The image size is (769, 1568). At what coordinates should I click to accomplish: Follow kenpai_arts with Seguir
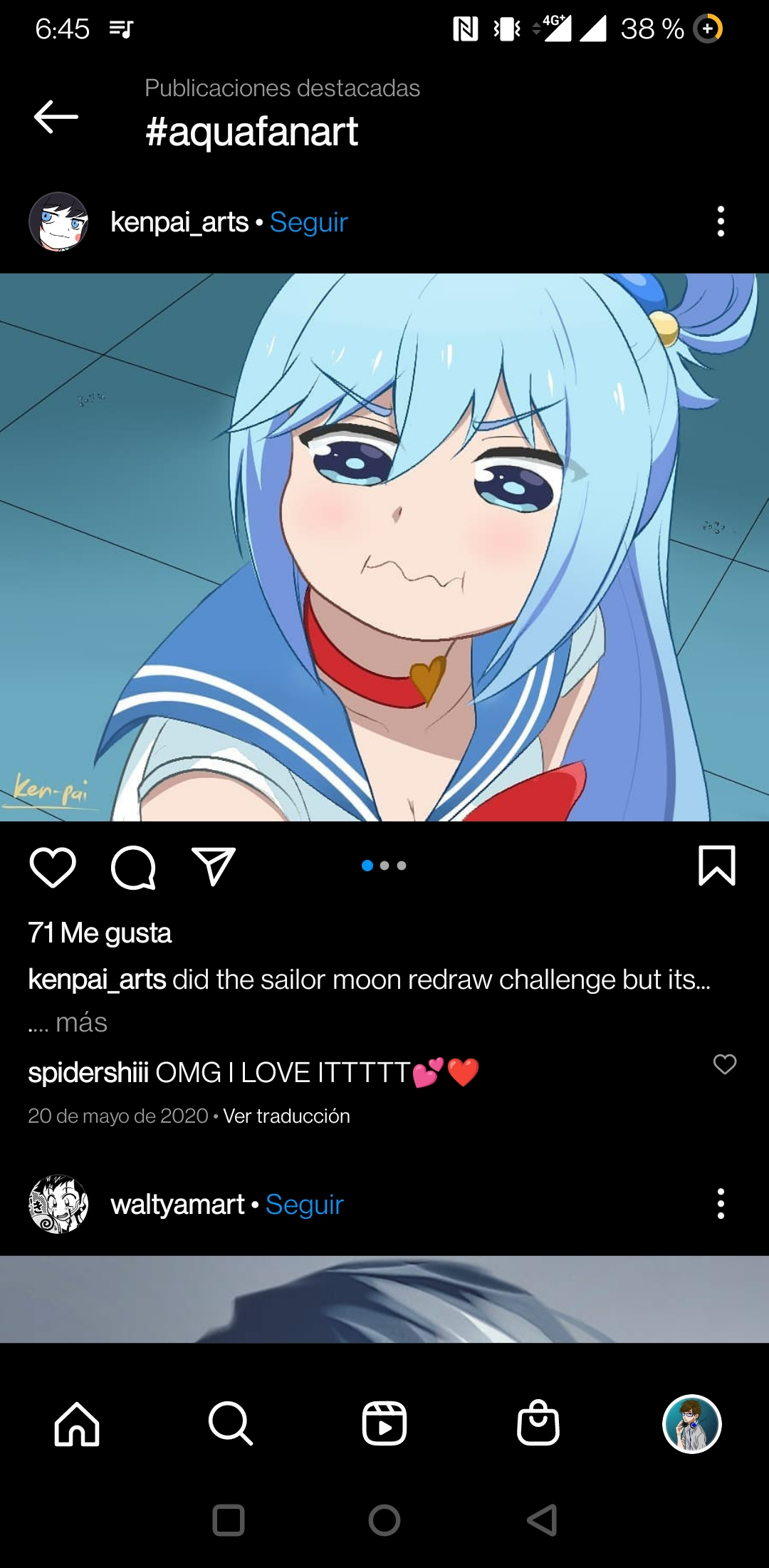click(x=308, y=222)
